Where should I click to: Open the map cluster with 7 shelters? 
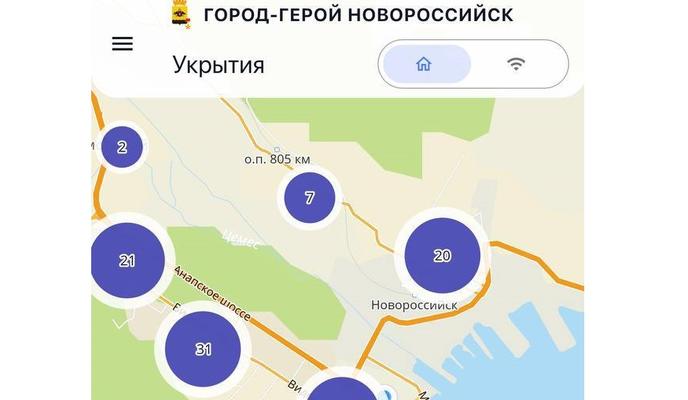[309, 198]
